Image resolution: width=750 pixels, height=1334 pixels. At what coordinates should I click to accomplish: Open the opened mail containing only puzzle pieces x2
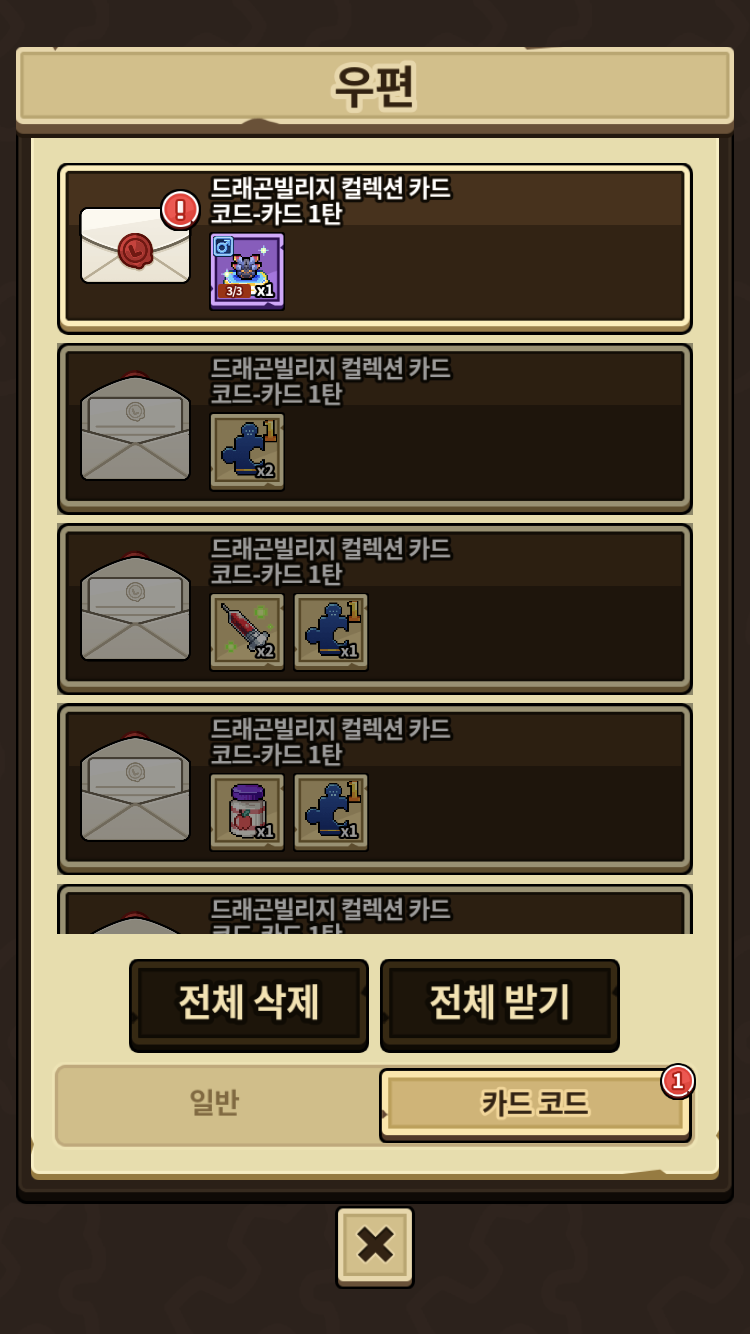(374, 428)
